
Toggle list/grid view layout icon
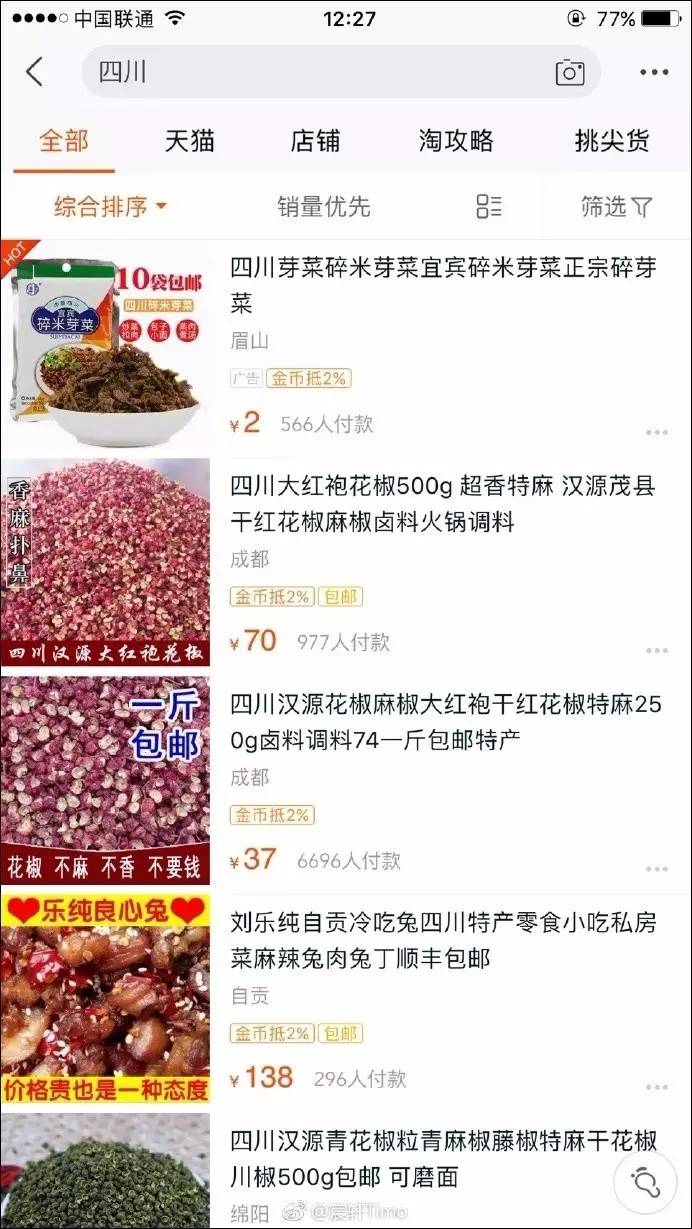point(489,207)
